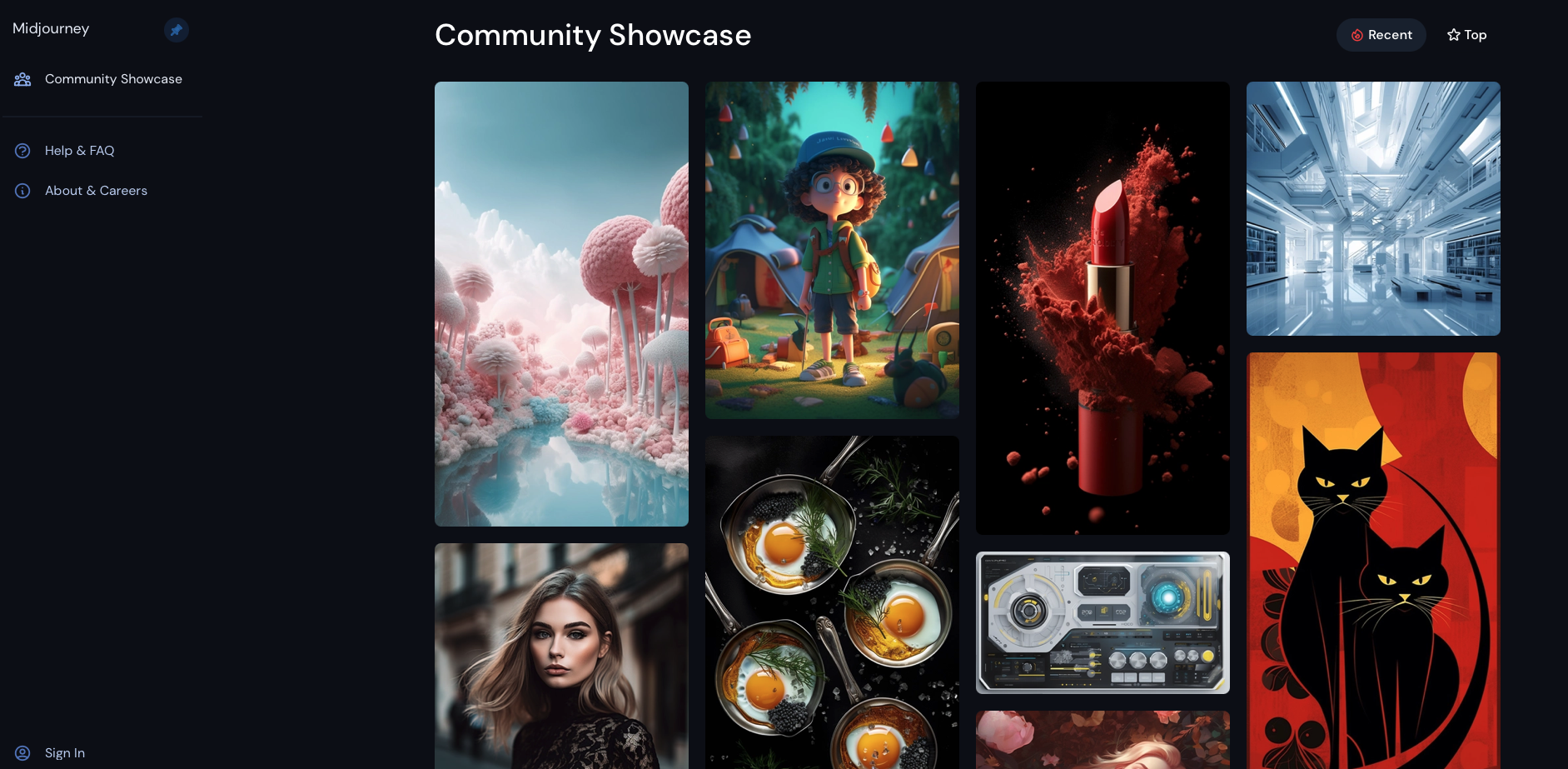Open the futuristic blue corridor image
The image size is (1568, 769).
click(1373, 208)
